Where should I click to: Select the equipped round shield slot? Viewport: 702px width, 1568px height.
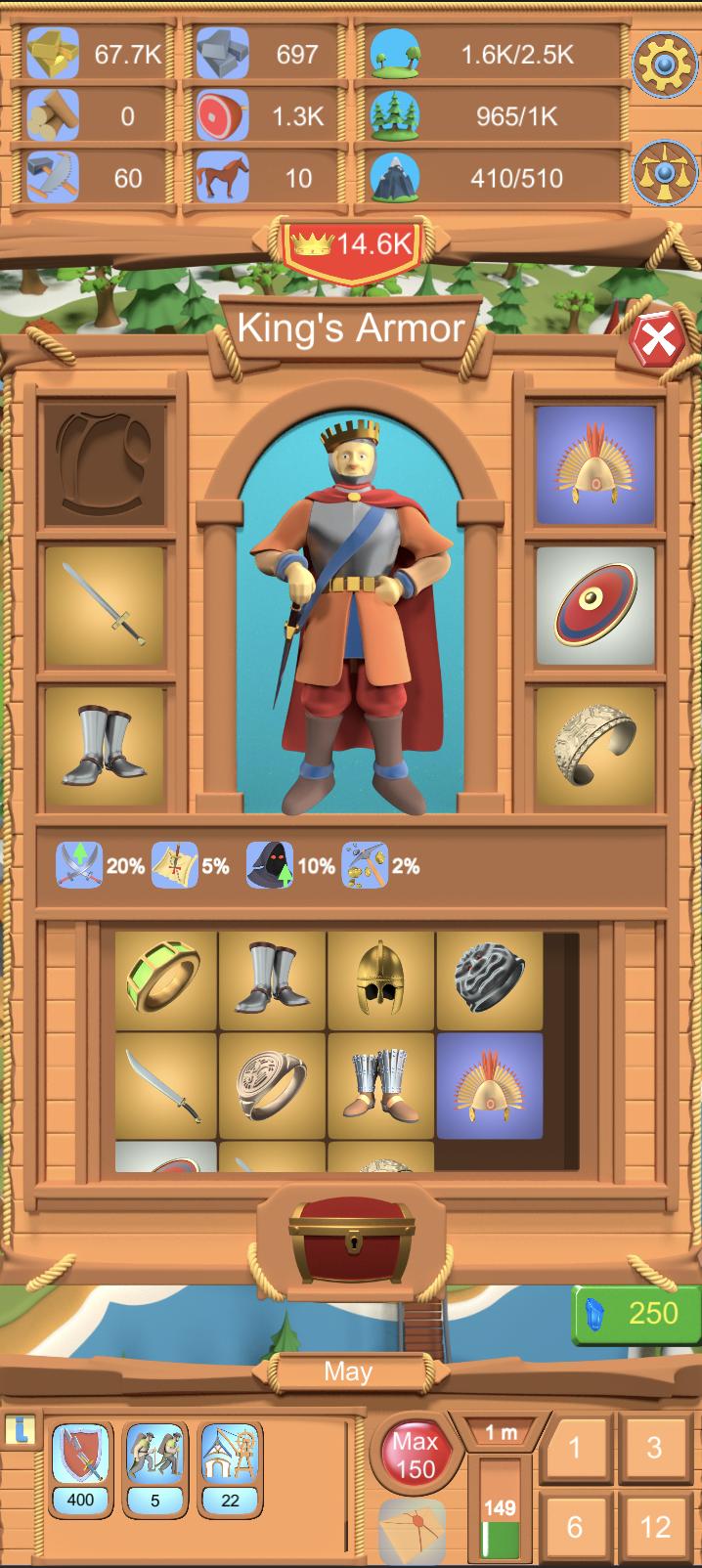click(594, 606)
